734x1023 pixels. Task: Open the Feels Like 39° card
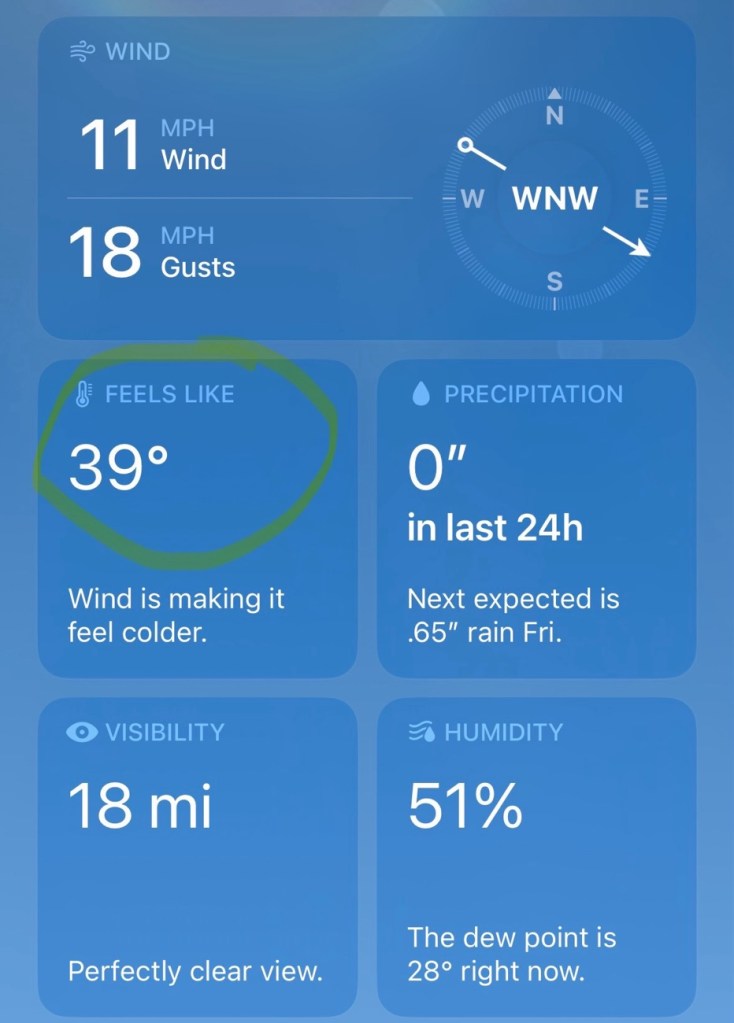(197, 518)
